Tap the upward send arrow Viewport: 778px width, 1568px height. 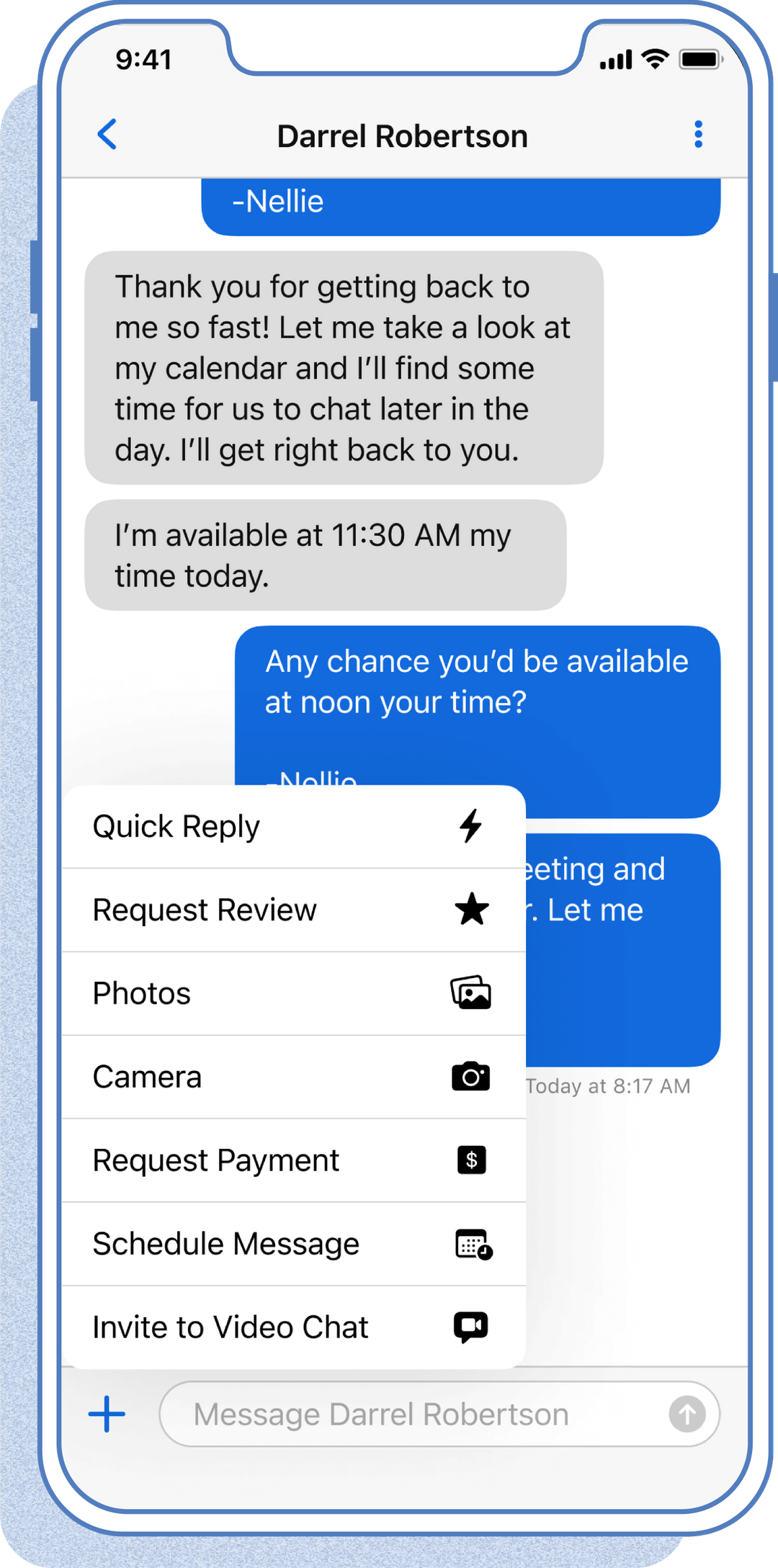[687, 1414]
